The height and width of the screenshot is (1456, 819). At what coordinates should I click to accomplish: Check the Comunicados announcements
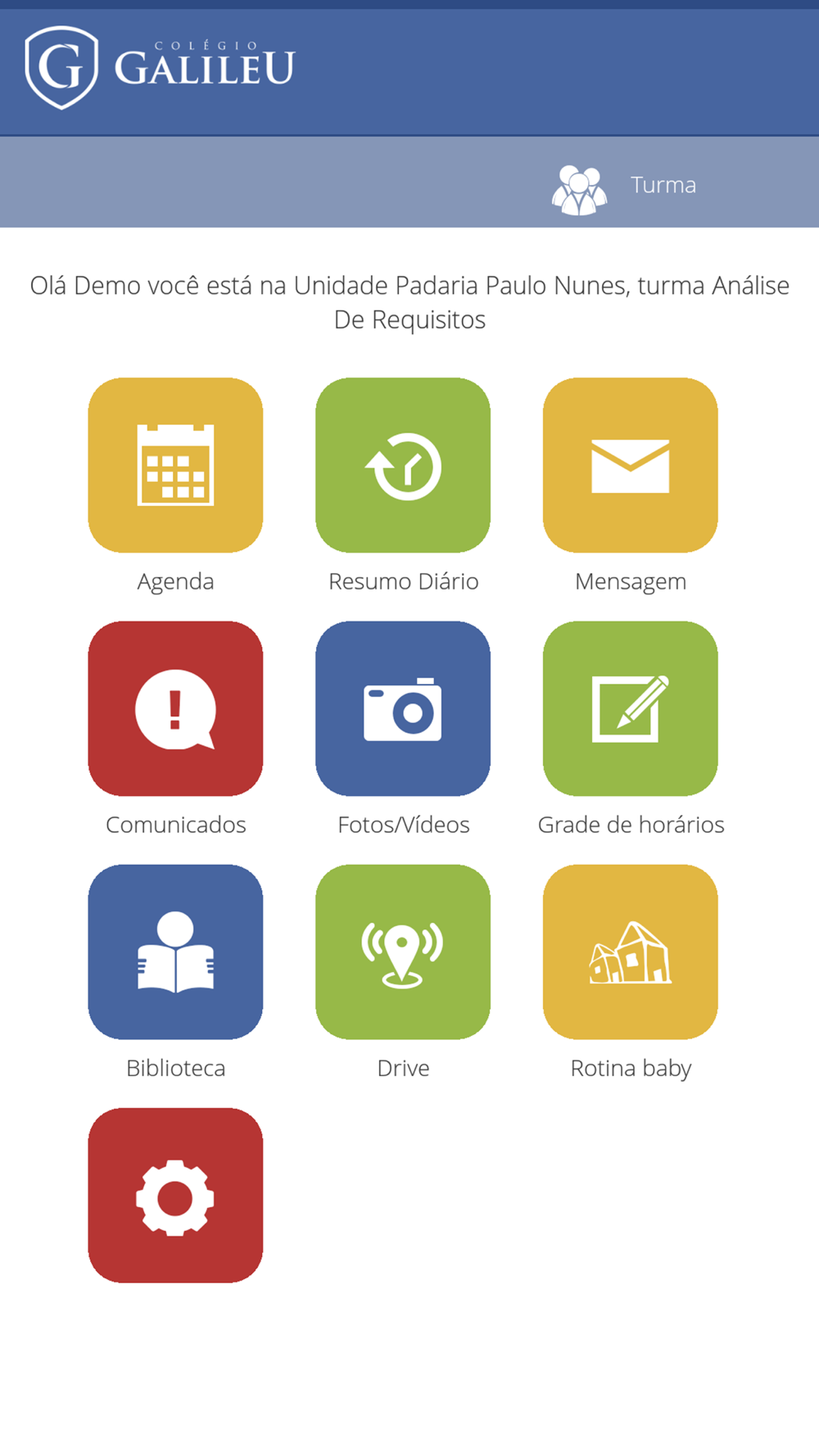(x=175, y=708)
